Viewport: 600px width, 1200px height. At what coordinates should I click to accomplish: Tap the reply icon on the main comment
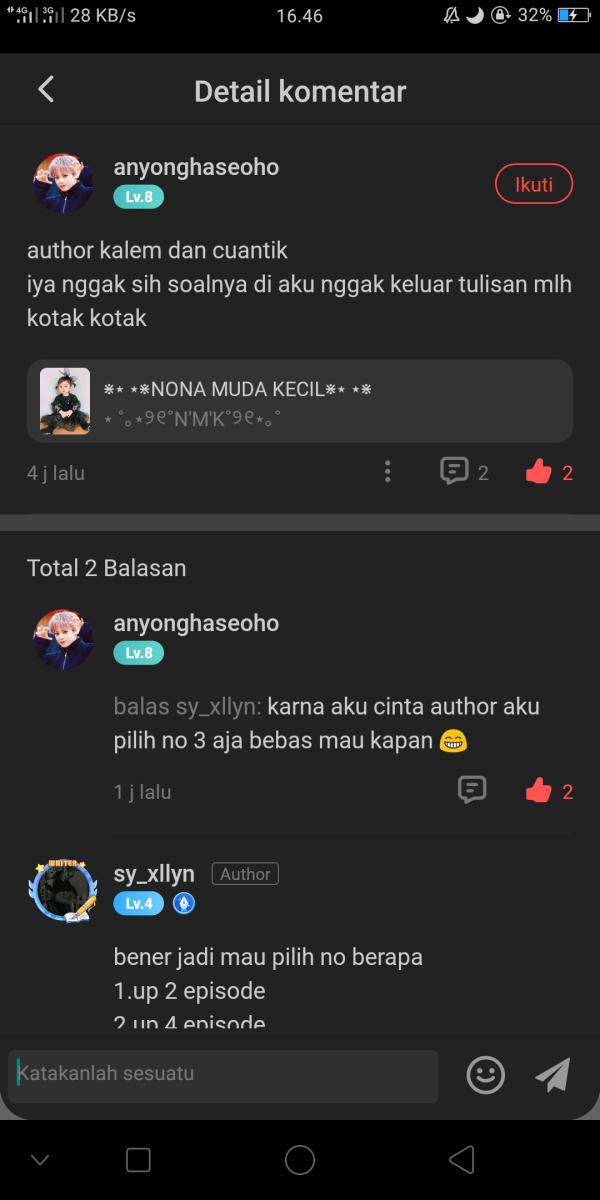(x=455, y=472)
